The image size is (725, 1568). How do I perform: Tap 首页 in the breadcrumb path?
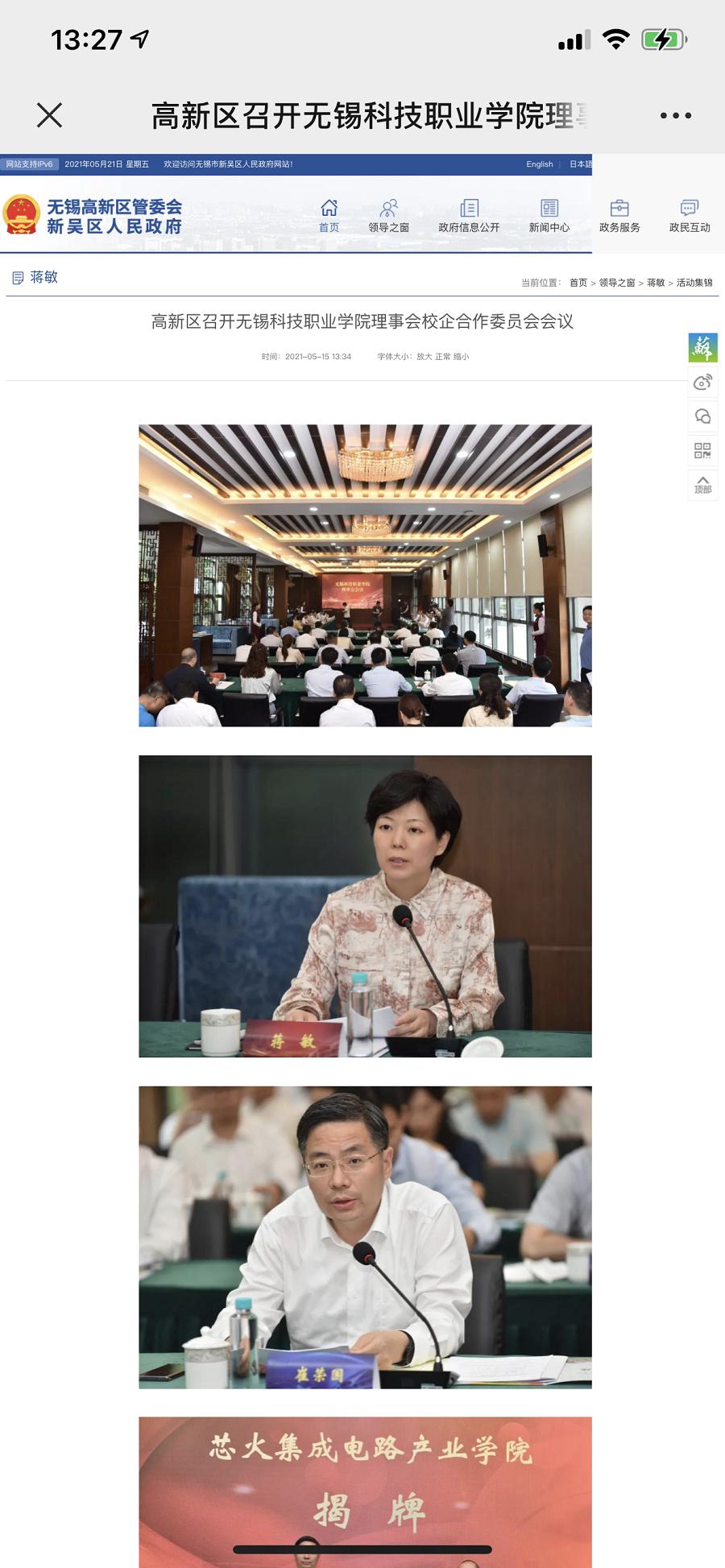coord(578,283)
